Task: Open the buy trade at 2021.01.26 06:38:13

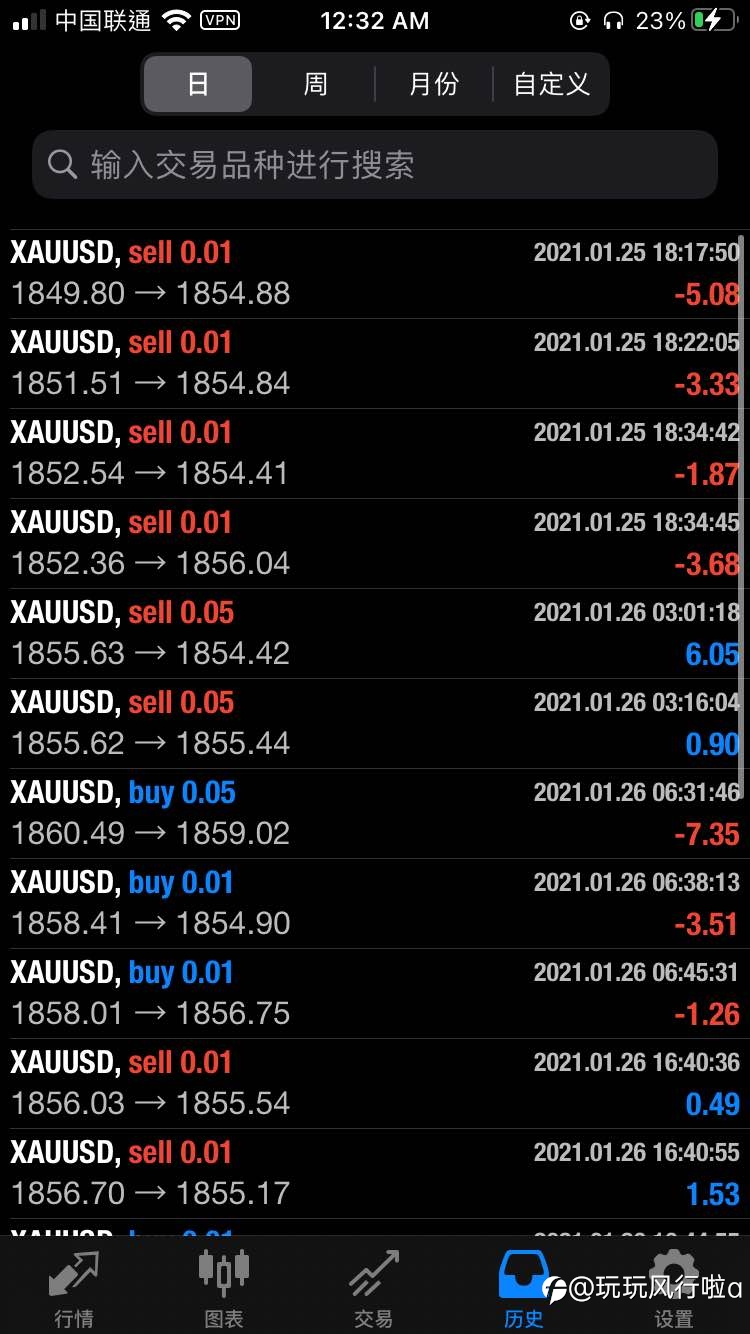Action: click(375, 903)
